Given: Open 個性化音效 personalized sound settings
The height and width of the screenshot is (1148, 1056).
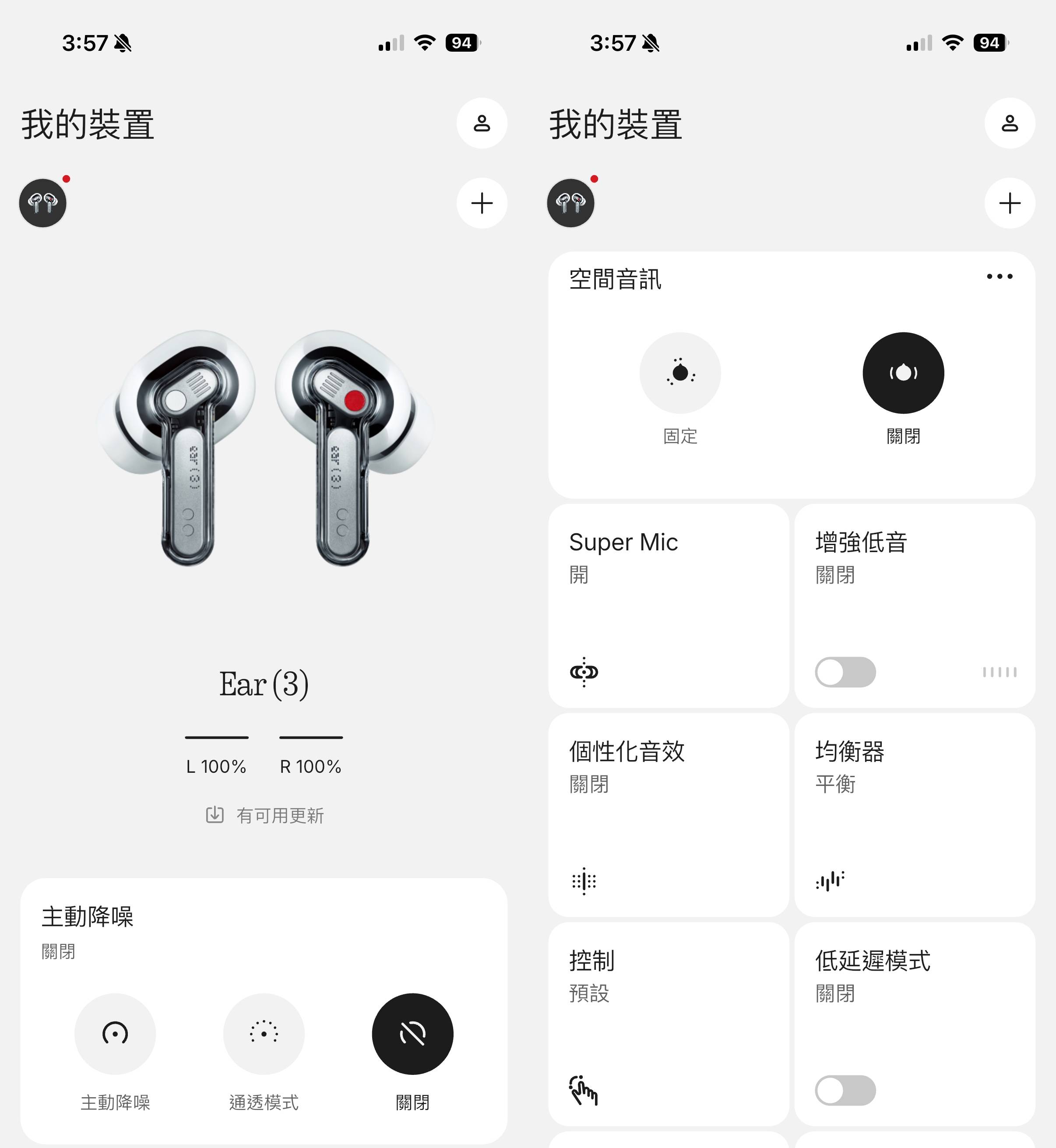Looking at the screenshot, I should coord(668,814).
